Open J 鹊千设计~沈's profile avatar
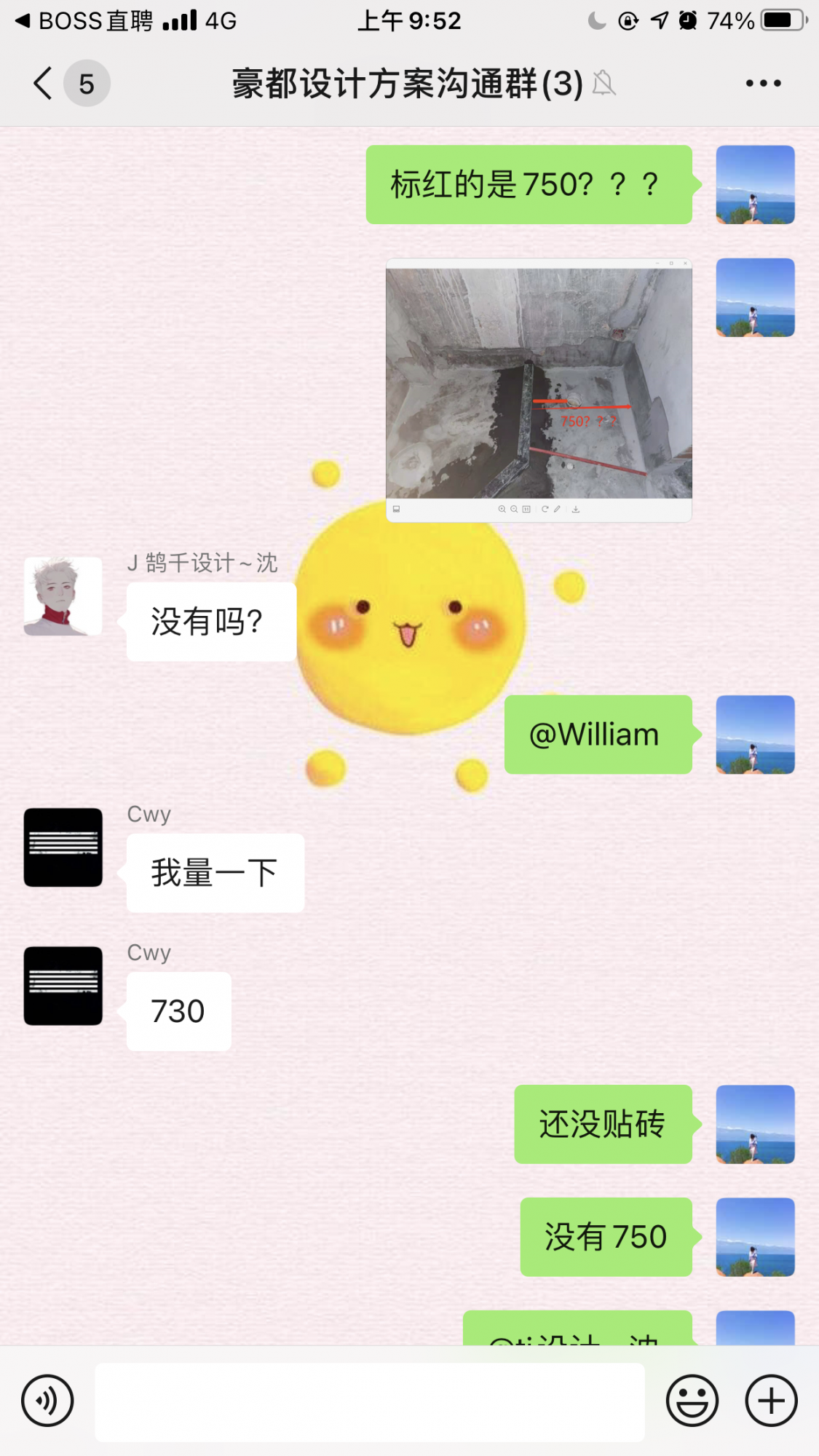The height and width of the screenshot is (1456, 819). click(x=63, y=596)
